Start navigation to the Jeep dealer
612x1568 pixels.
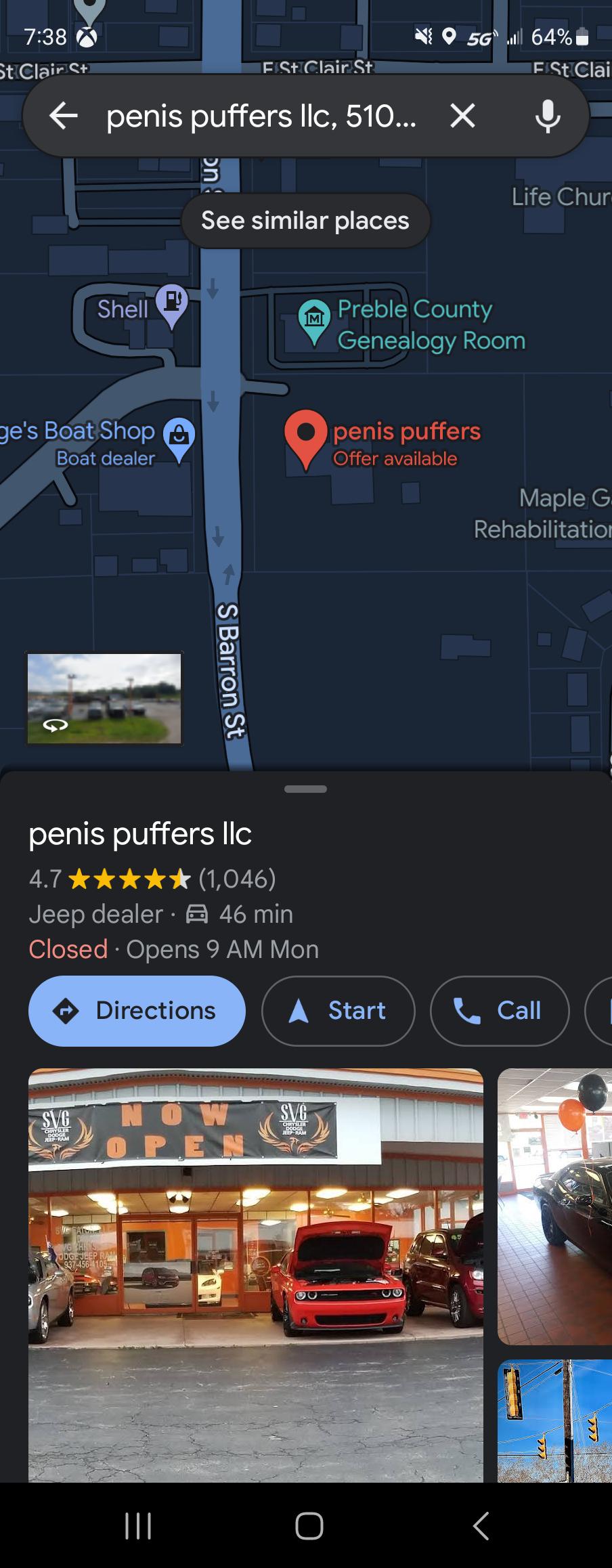click(338, 1011)
